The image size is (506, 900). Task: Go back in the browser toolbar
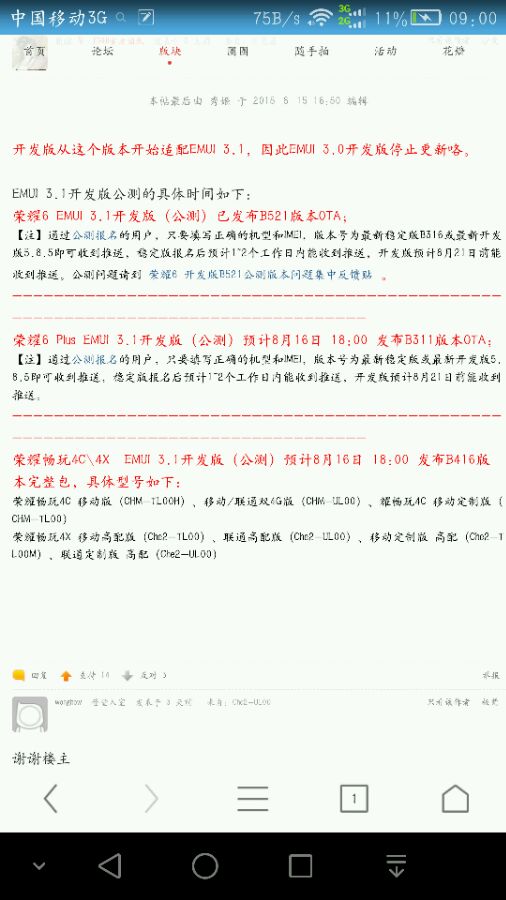click(x=50, y=798)
